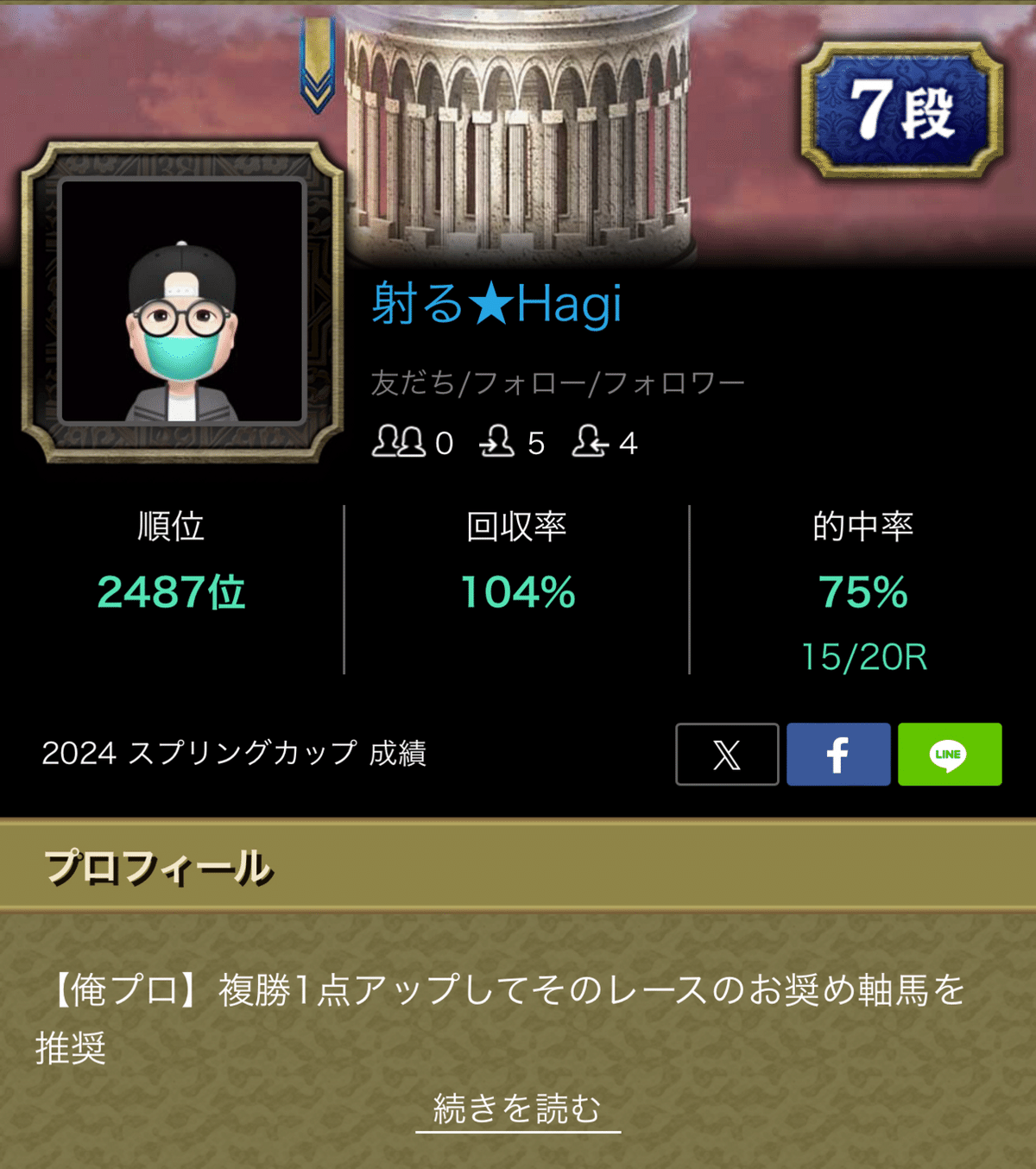Share the results on Facebook
This screenshot has width=1036, height=1169.
point(838,755)
